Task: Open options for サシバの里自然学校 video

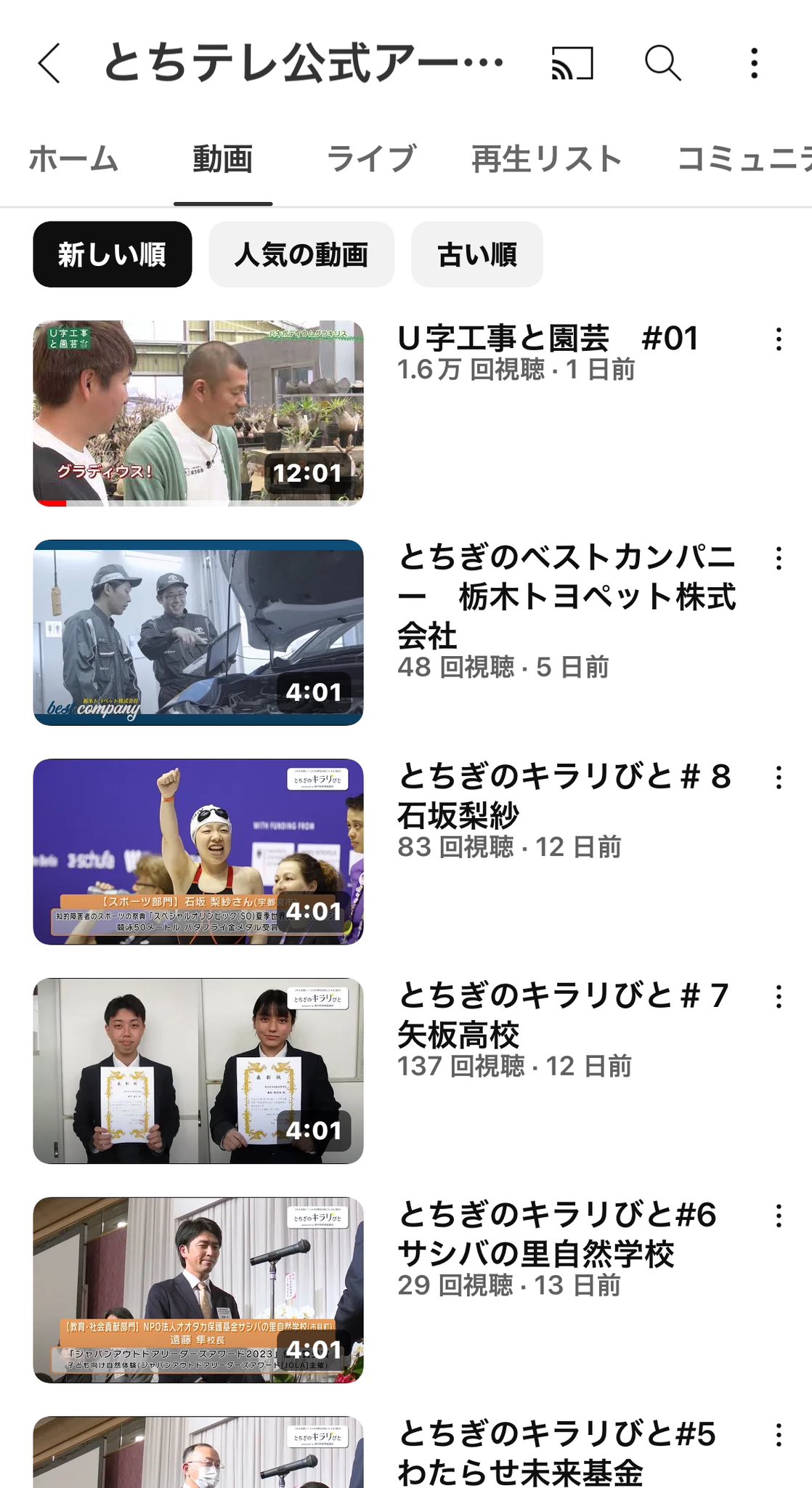Action: point(779,1216)
